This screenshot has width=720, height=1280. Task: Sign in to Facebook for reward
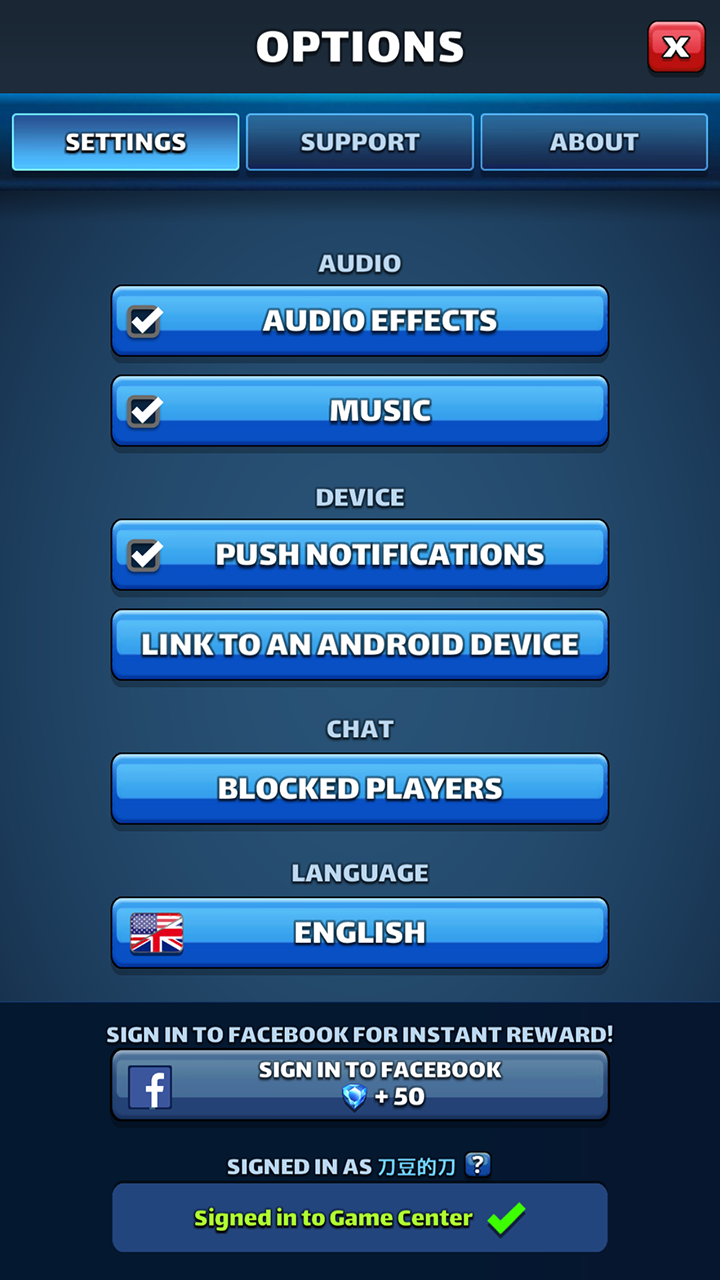360,1084
